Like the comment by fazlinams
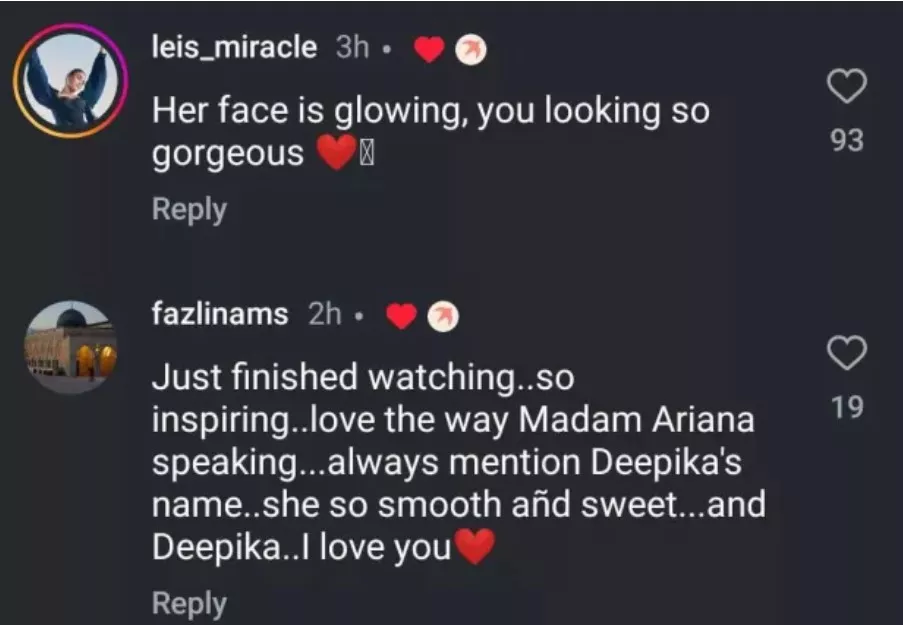903x625 pixels. [846, 353]
